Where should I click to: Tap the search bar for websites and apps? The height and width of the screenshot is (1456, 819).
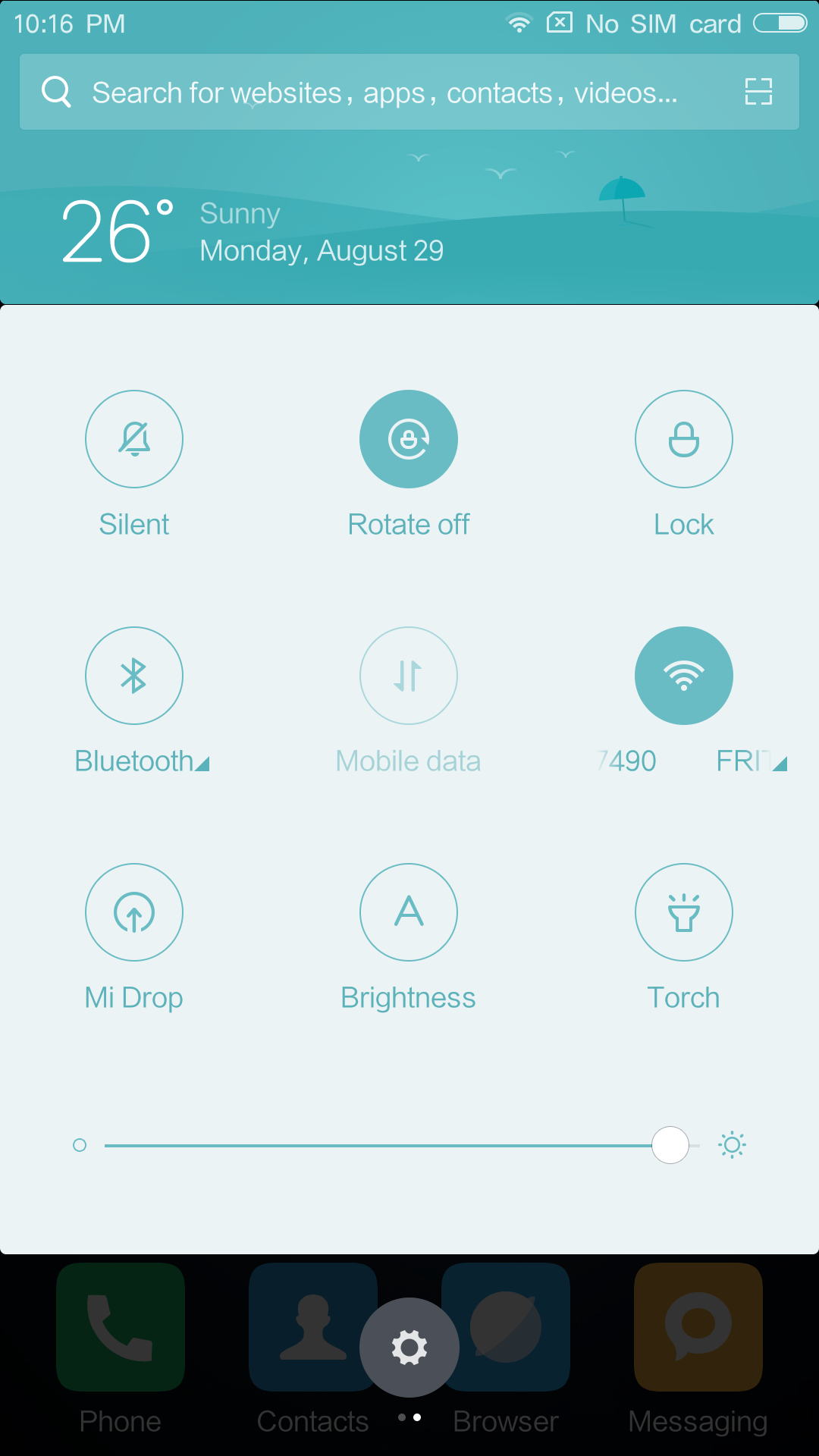pyautogui.click(x=409, y=92)
